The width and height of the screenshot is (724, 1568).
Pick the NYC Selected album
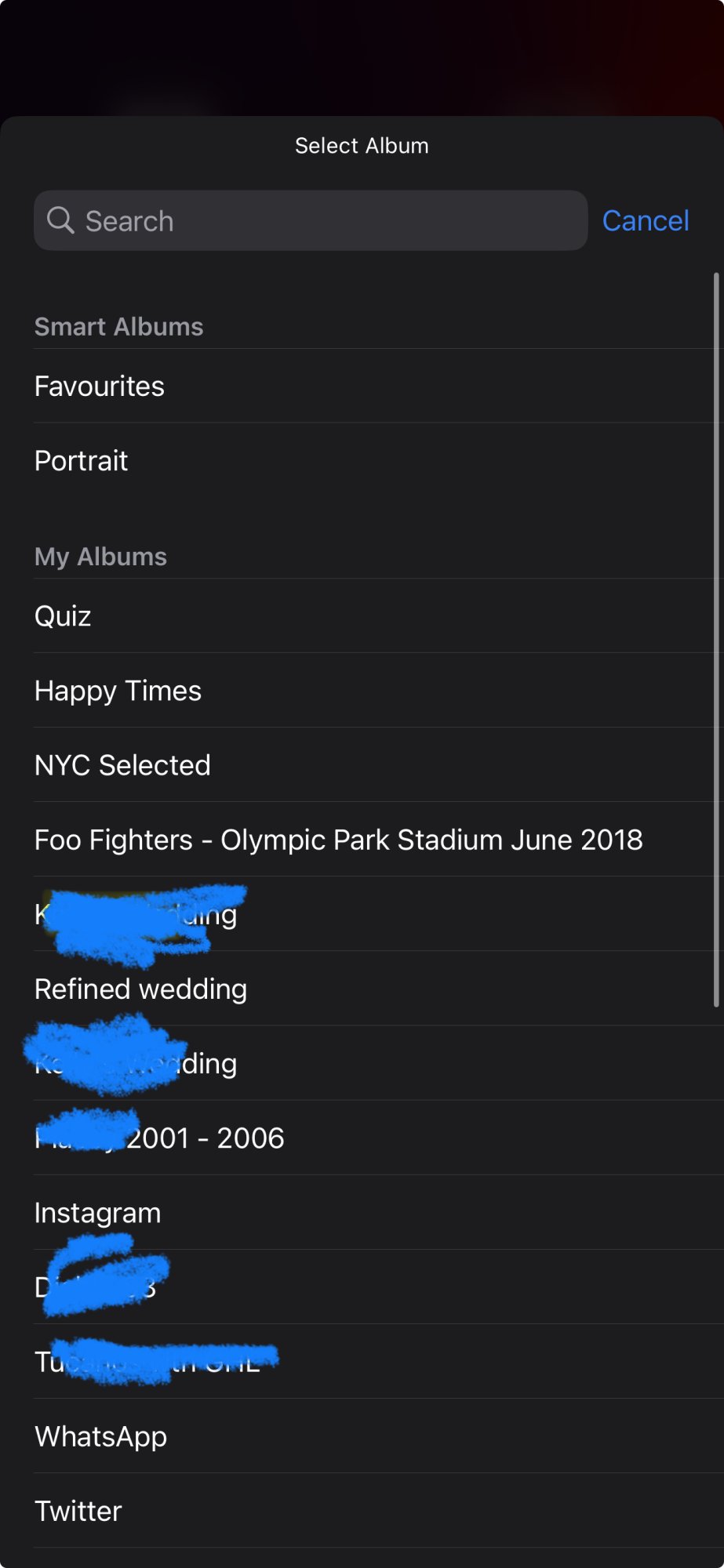point(122,765)
